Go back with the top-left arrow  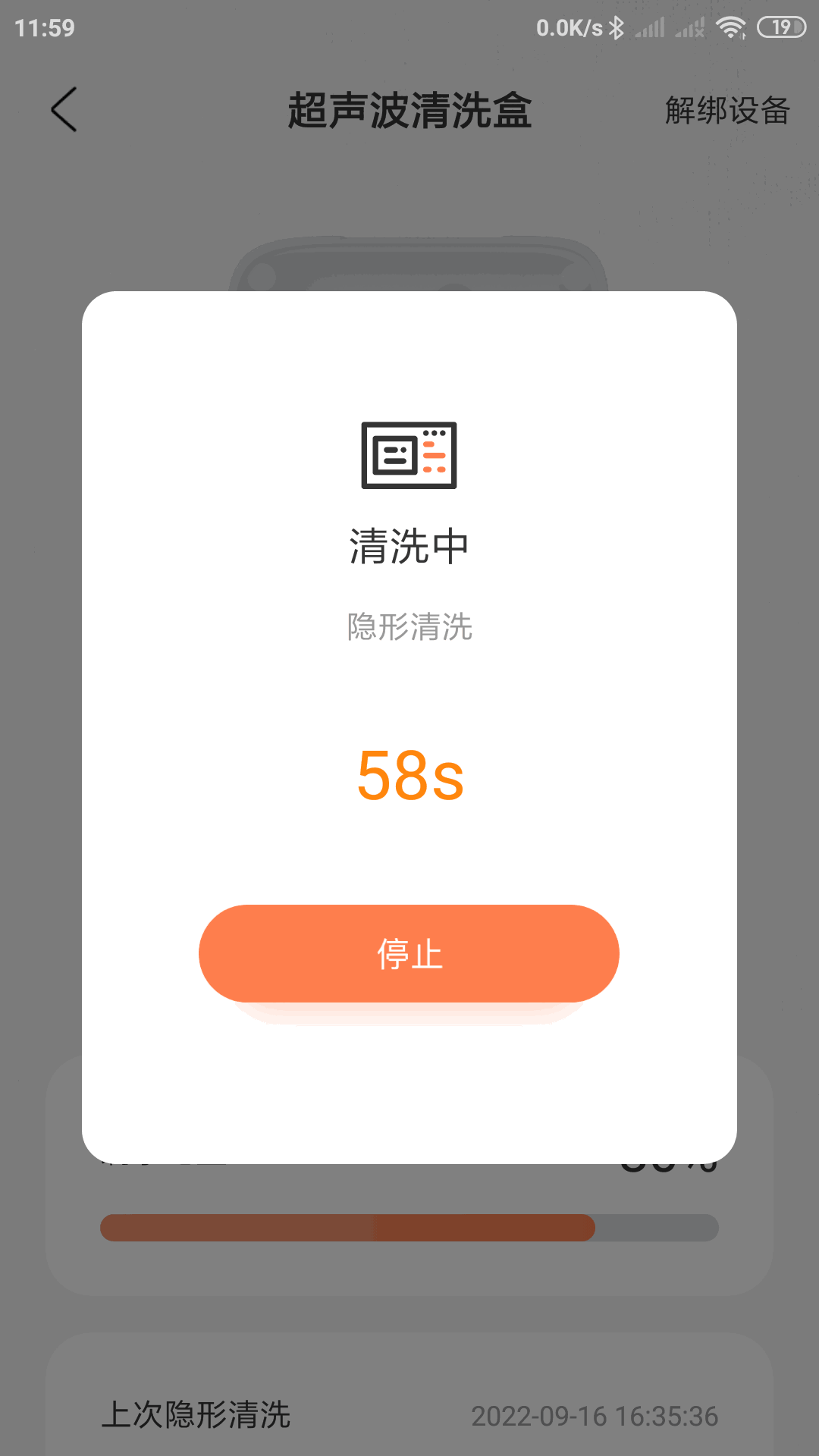tap(64, 110)
